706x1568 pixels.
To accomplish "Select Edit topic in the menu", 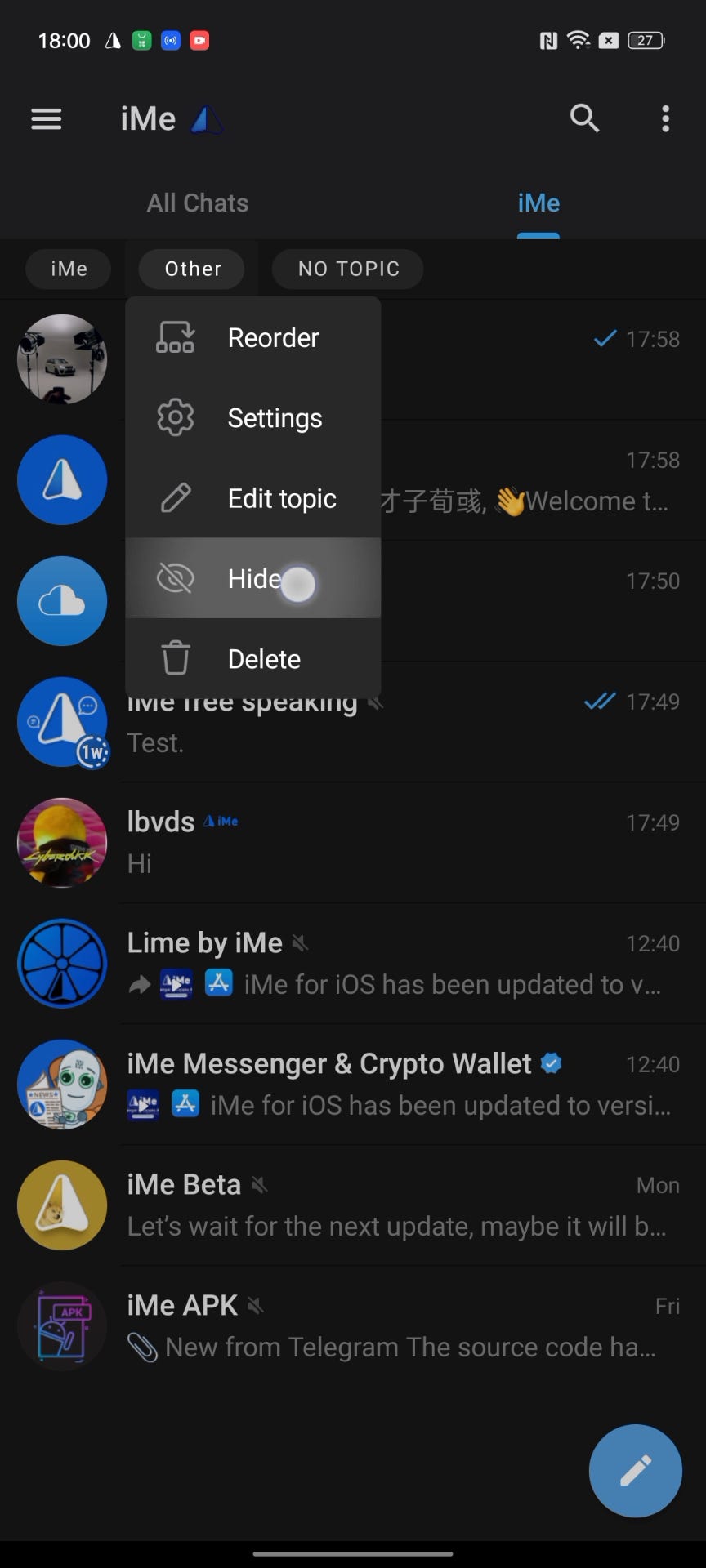I will tap(253, 498).
